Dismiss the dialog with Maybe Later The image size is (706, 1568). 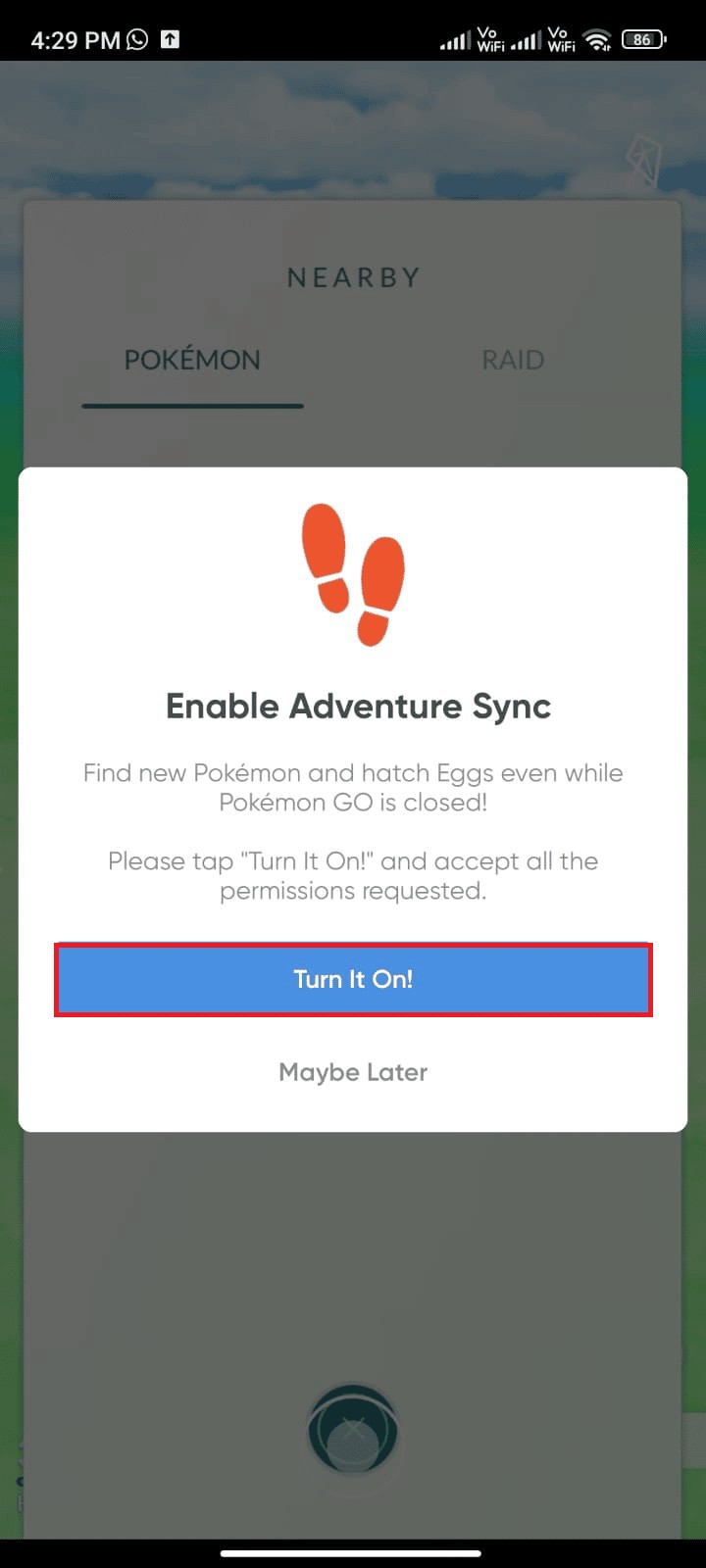coord(353,1072)
